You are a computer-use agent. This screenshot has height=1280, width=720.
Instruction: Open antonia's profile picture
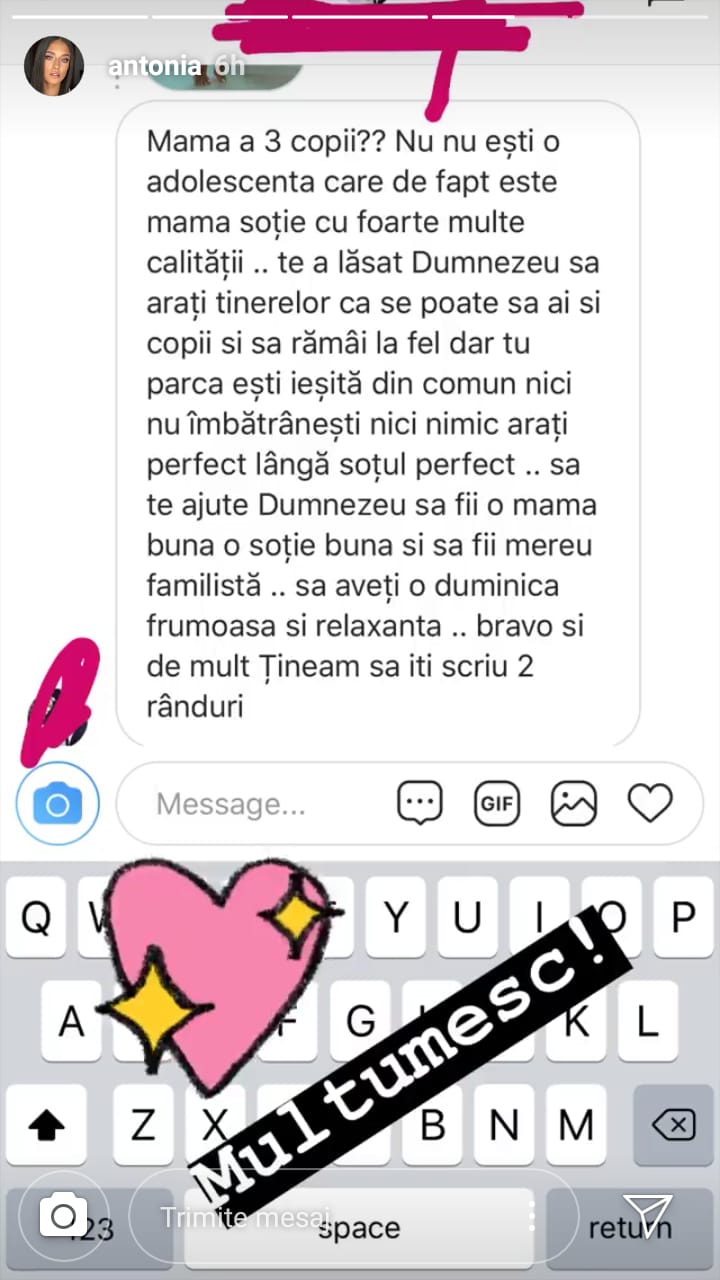pos(54,67)
